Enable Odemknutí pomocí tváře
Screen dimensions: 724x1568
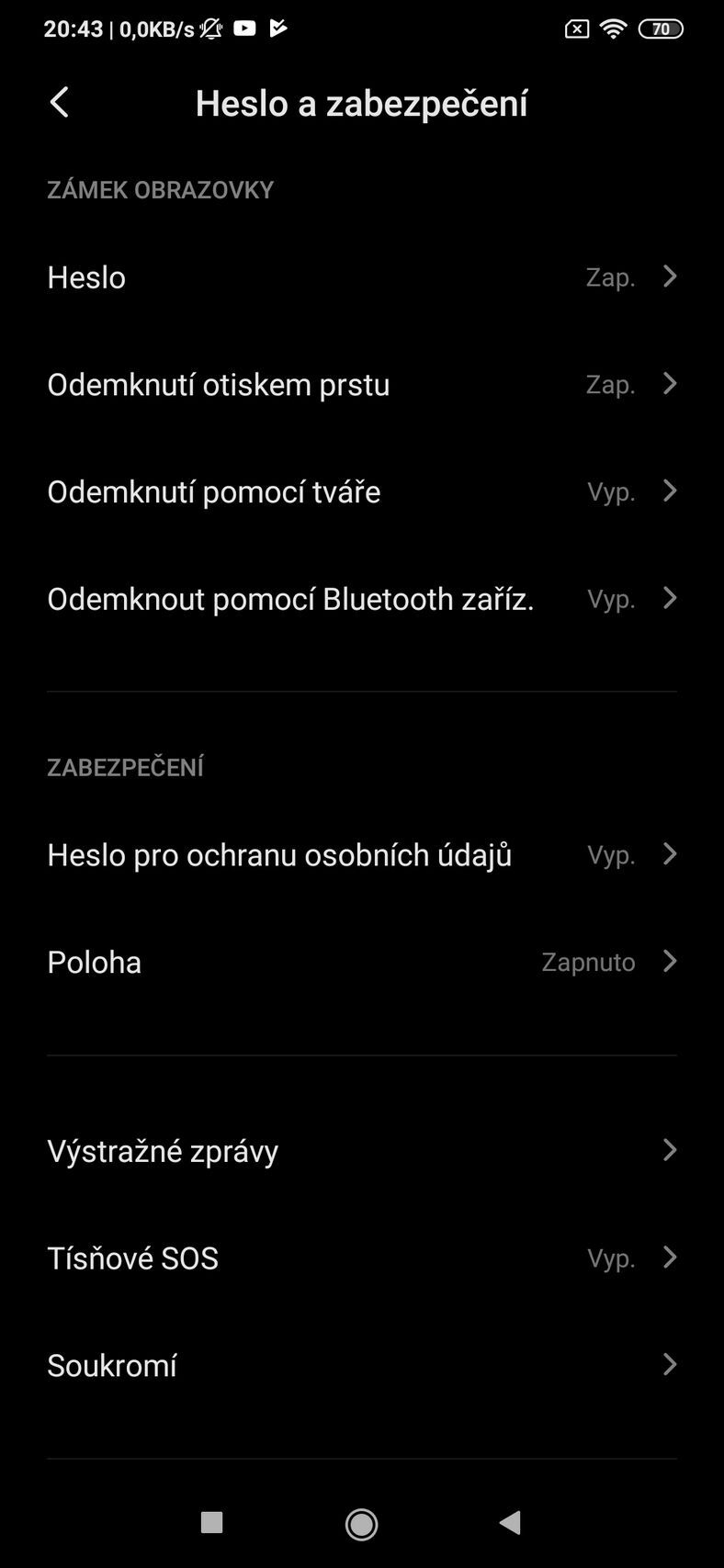pos(361,491)
